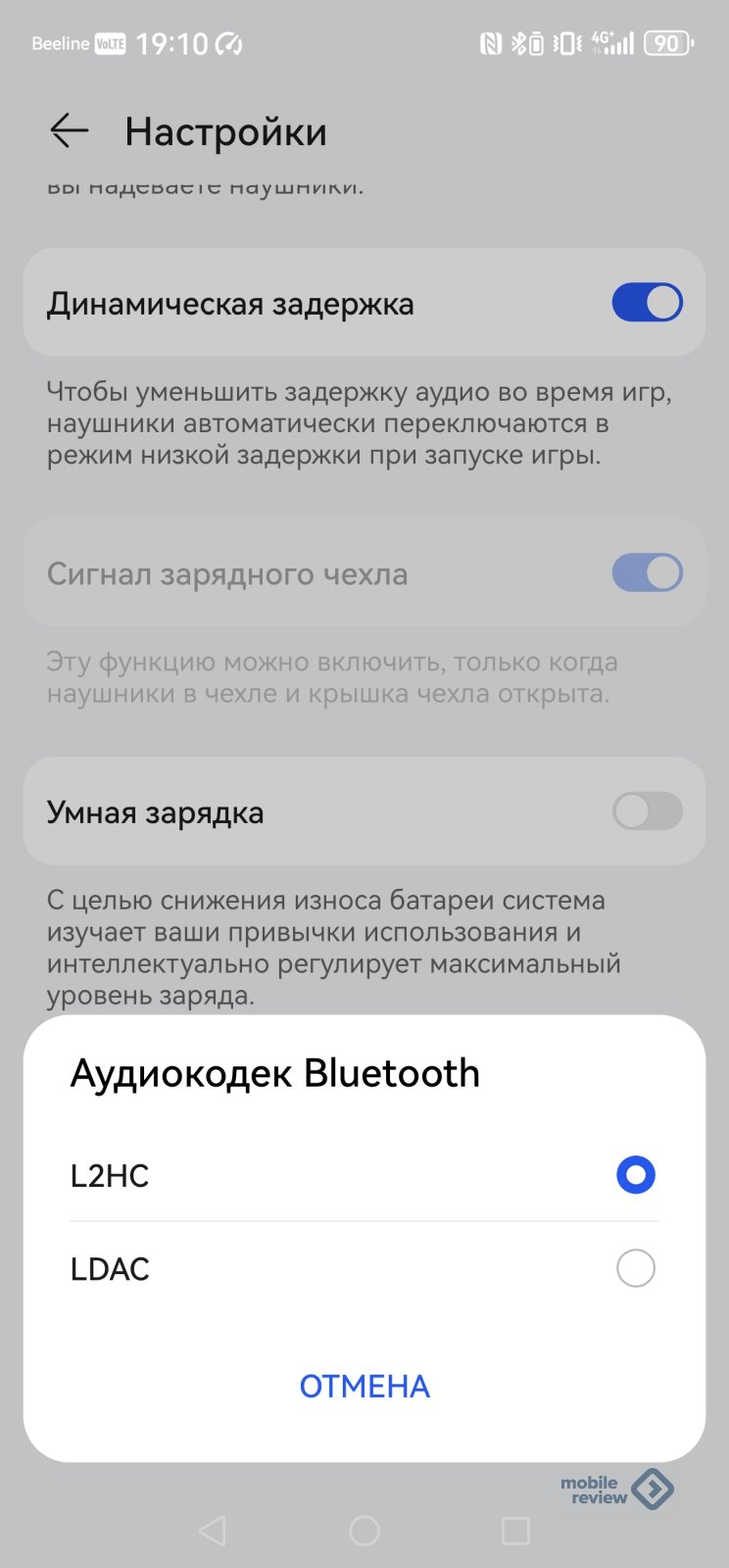Choose the L2HC codec radio button

635,1174
